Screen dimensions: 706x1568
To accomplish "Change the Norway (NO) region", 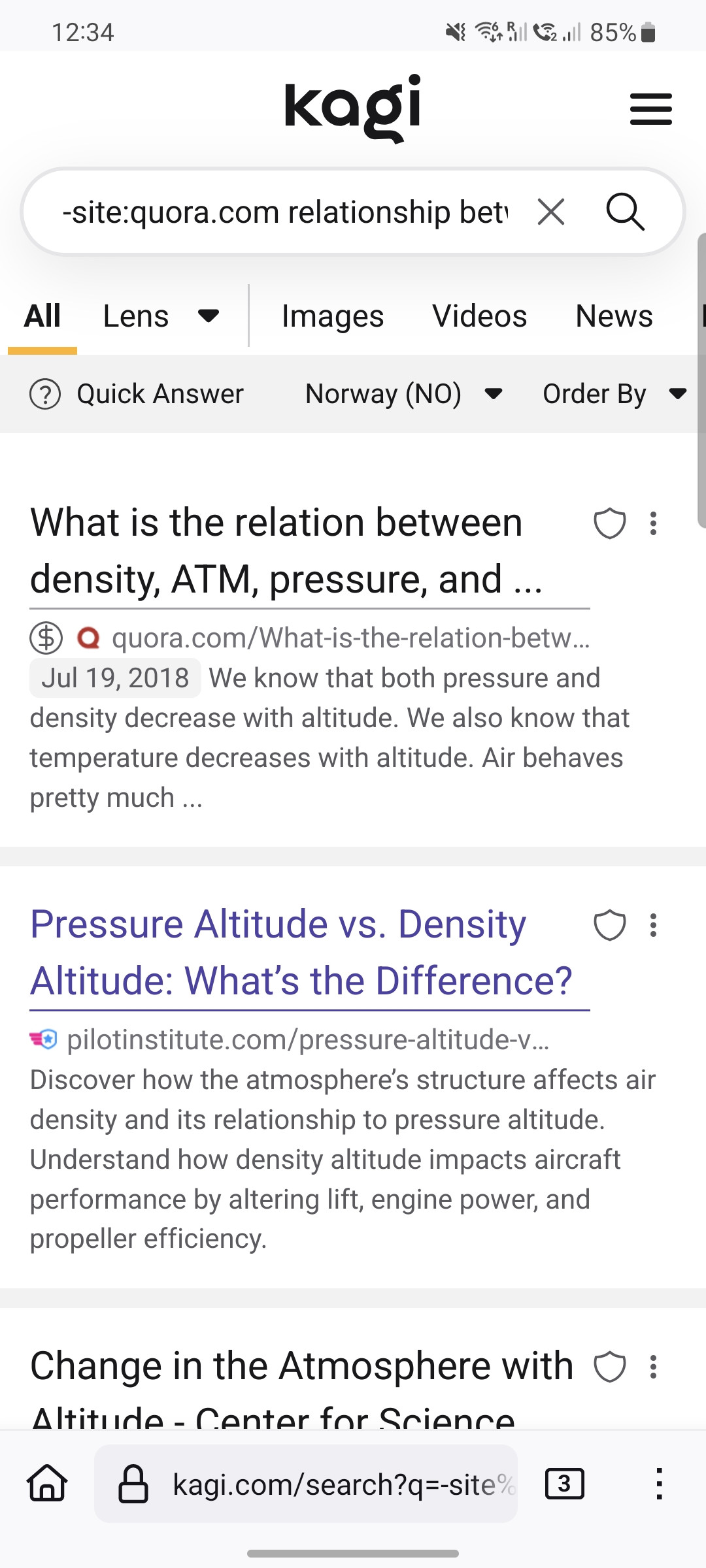I will (x=403, y=394).
